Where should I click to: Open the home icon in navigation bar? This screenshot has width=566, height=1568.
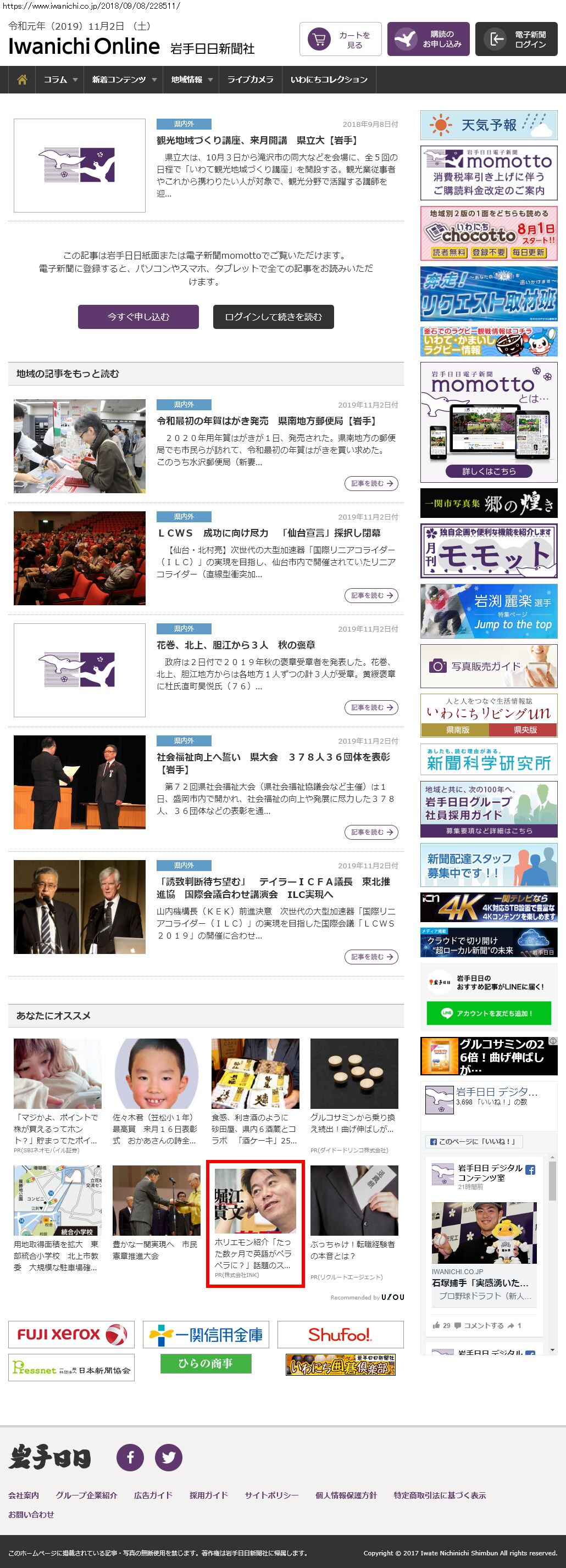[22, 80]
